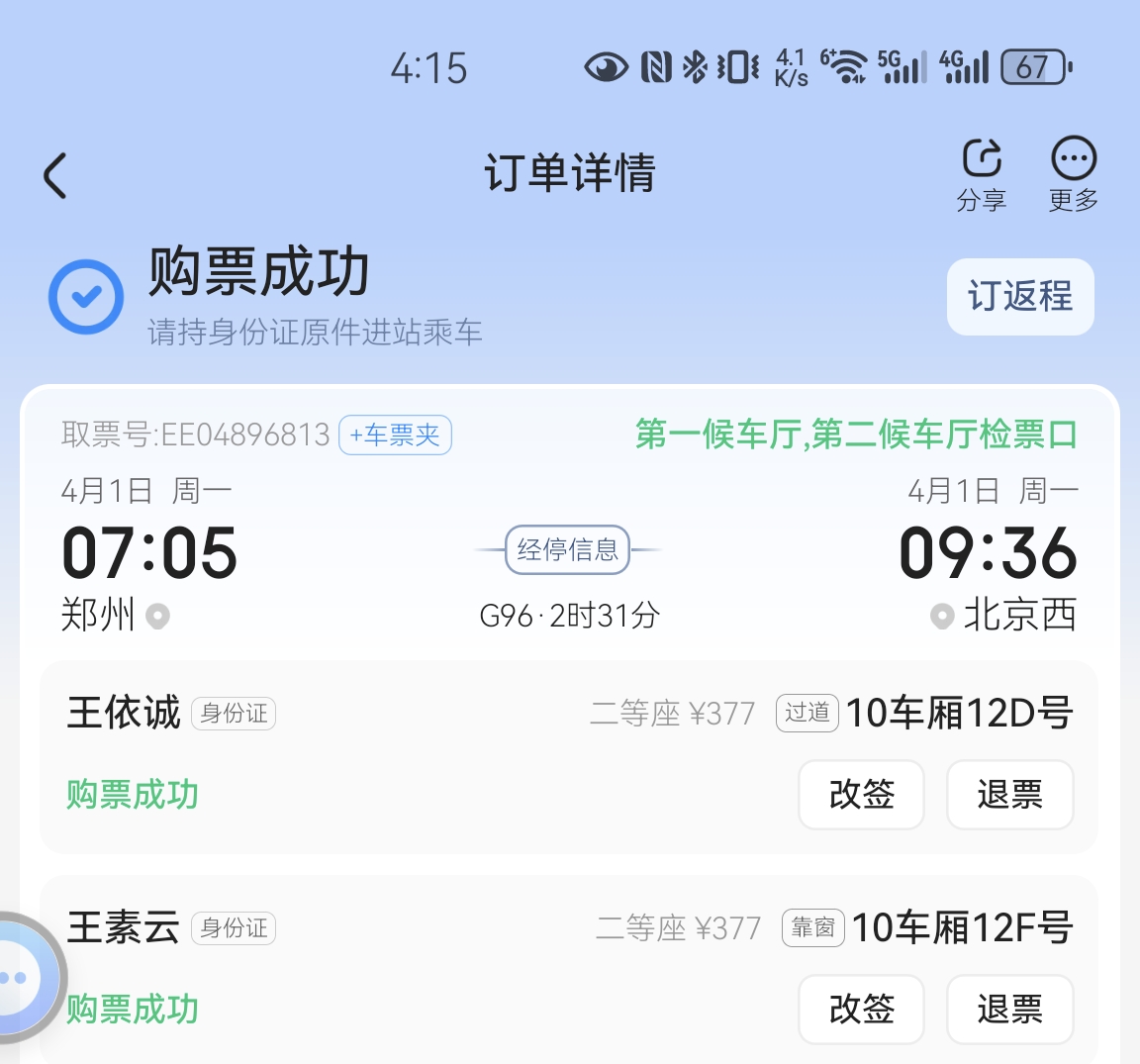Open 郑州 station location pin
The height and width of the screenshot is (1064, 1140).
(x=157, y=617)
